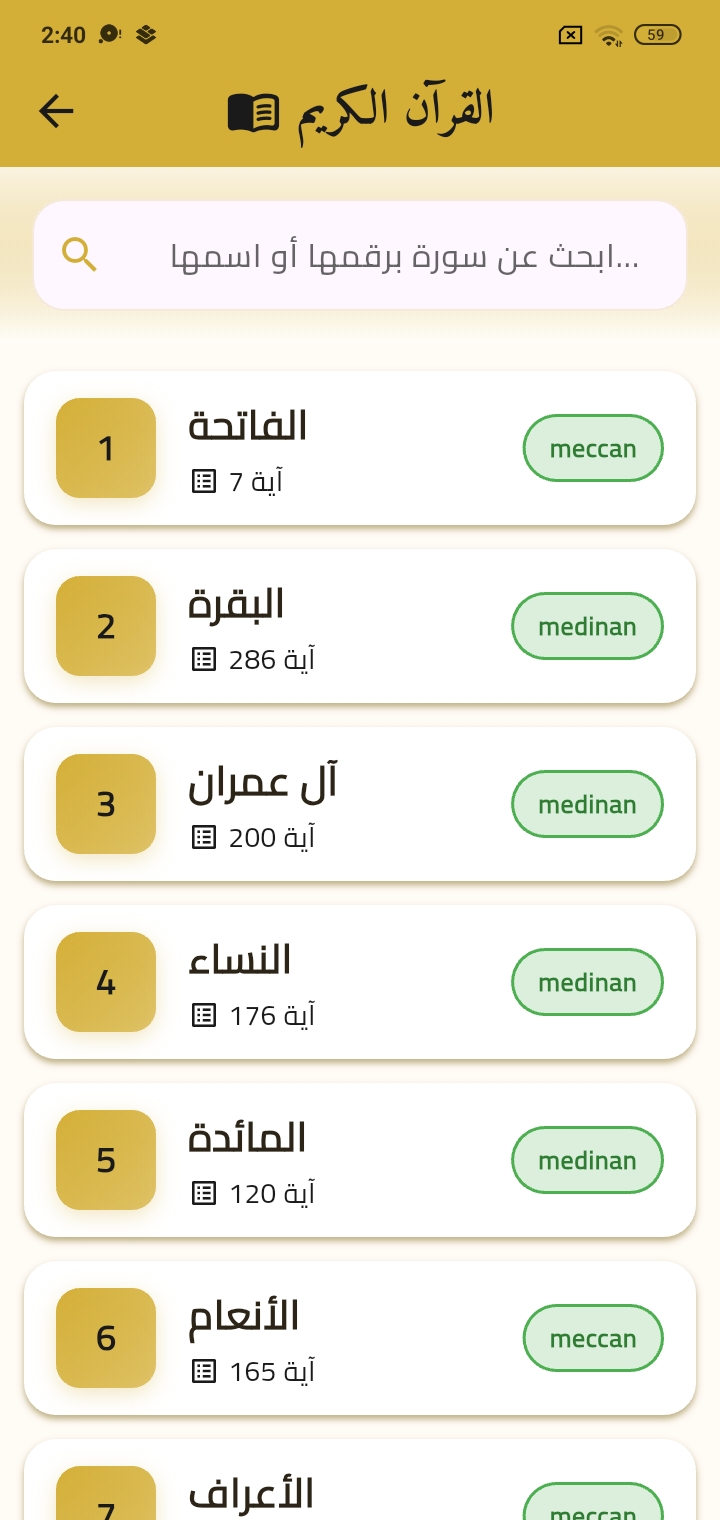Viewport: 720px width, 1520px height.
Task: Tap the verse-count icon next to آية 7
Action: coord(203,481)
